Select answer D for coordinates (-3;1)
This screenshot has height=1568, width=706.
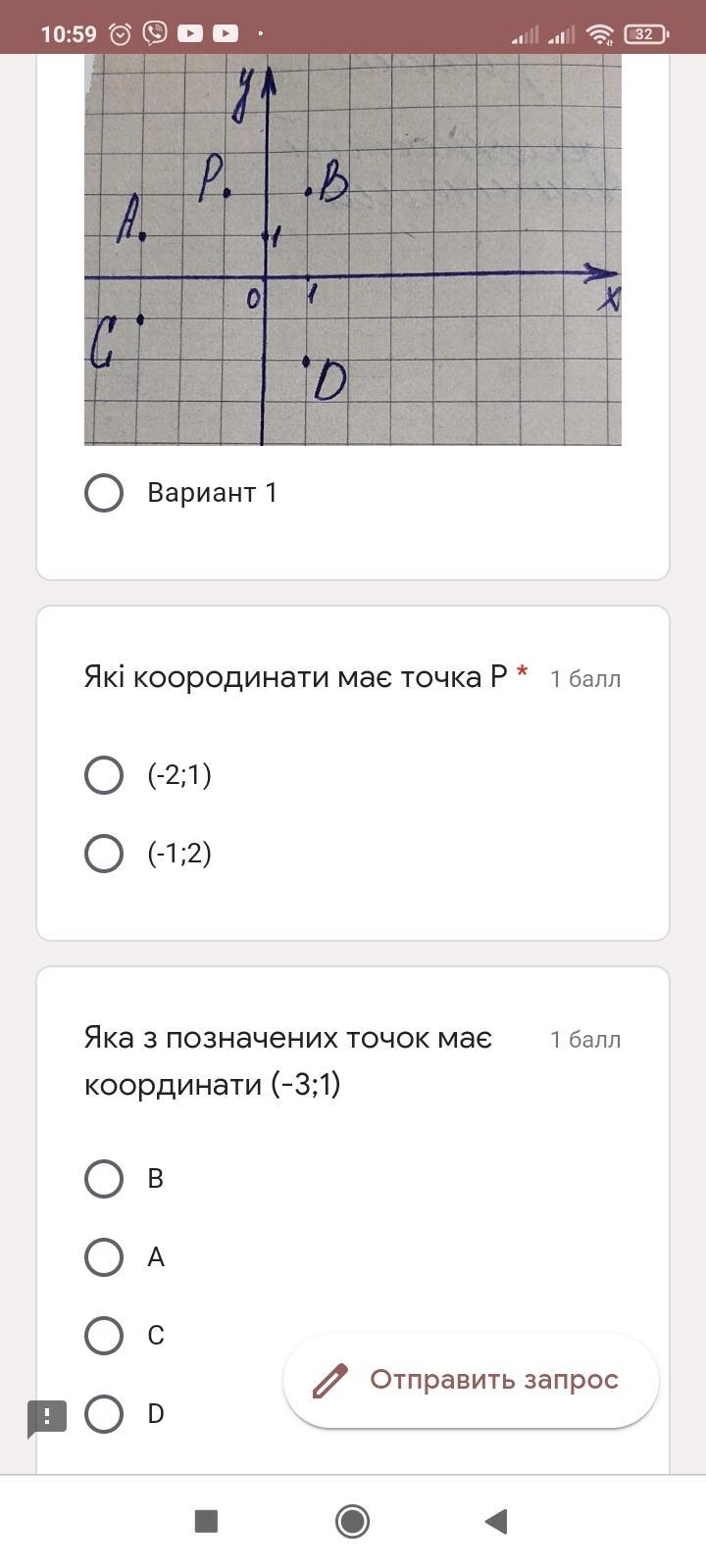coord(104,1414)
